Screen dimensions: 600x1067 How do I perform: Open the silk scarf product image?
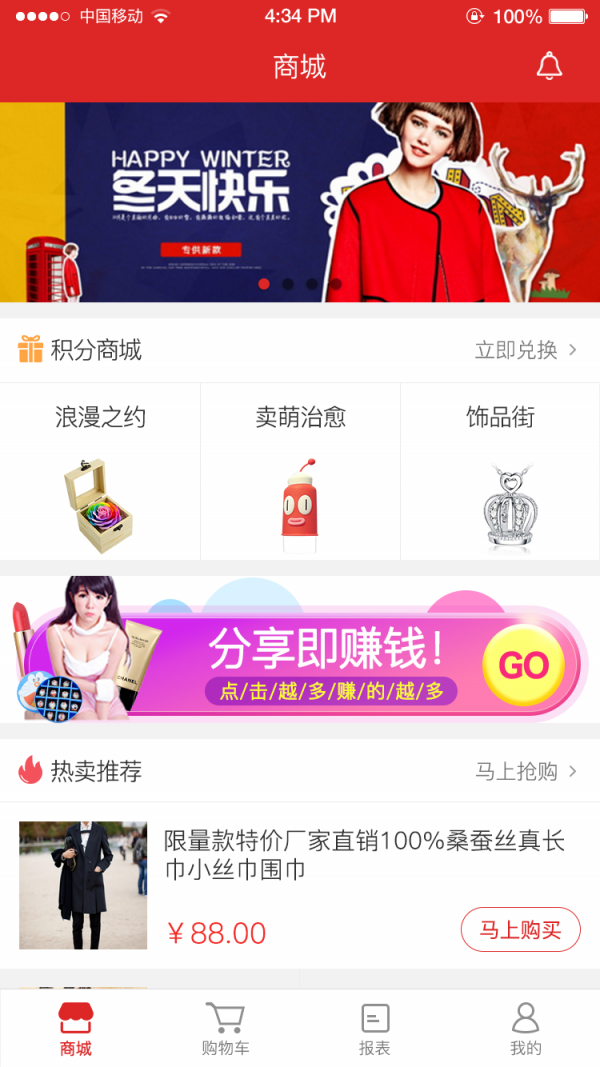point(83,885)
